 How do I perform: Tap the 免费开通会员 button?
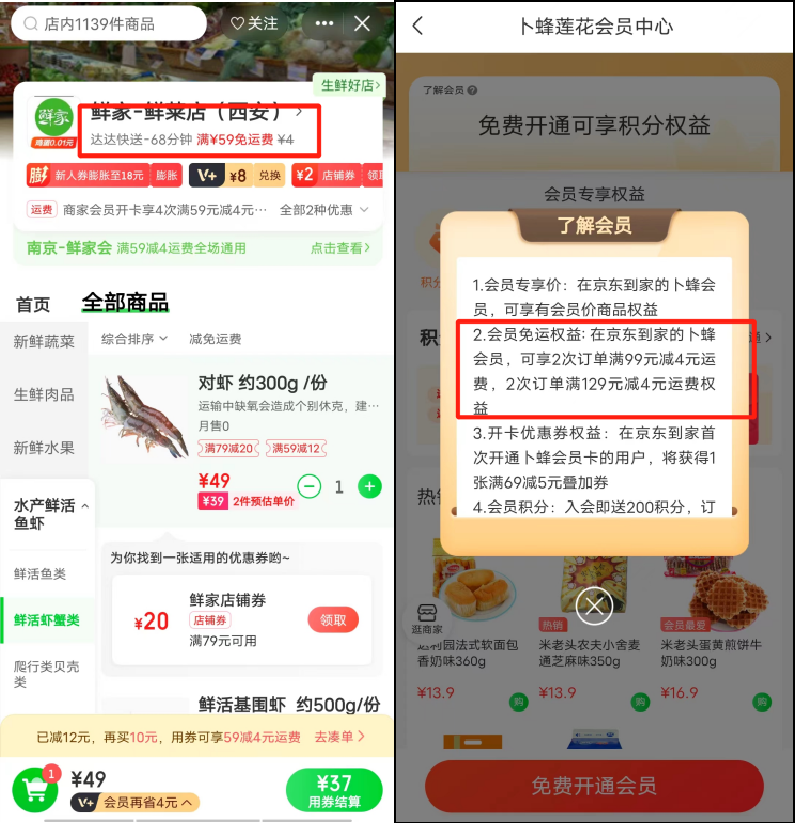pyautogui.click(x=594, y=786)
